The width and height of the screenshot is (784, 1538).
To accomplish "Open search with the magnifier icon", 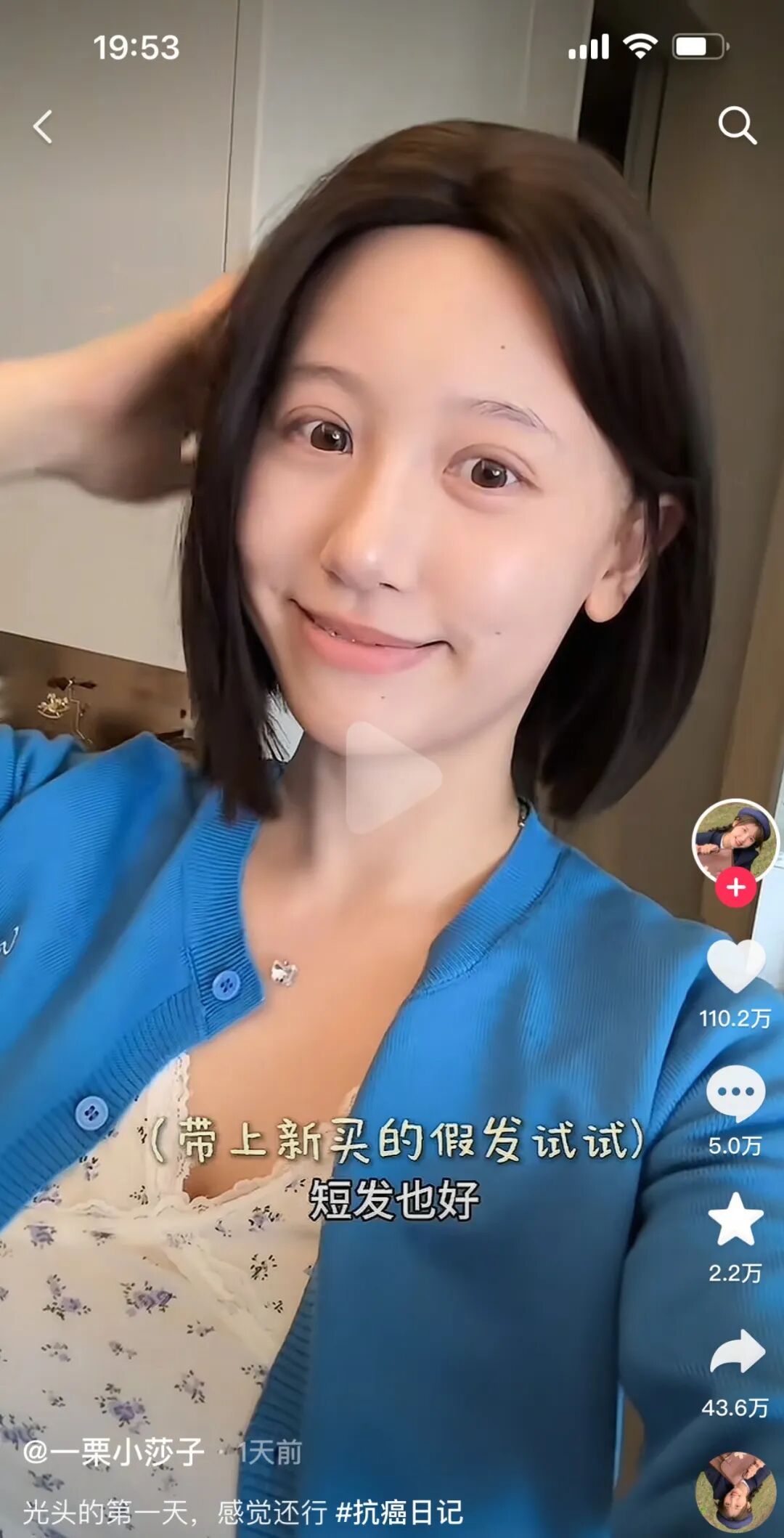I will coord(737,126).
